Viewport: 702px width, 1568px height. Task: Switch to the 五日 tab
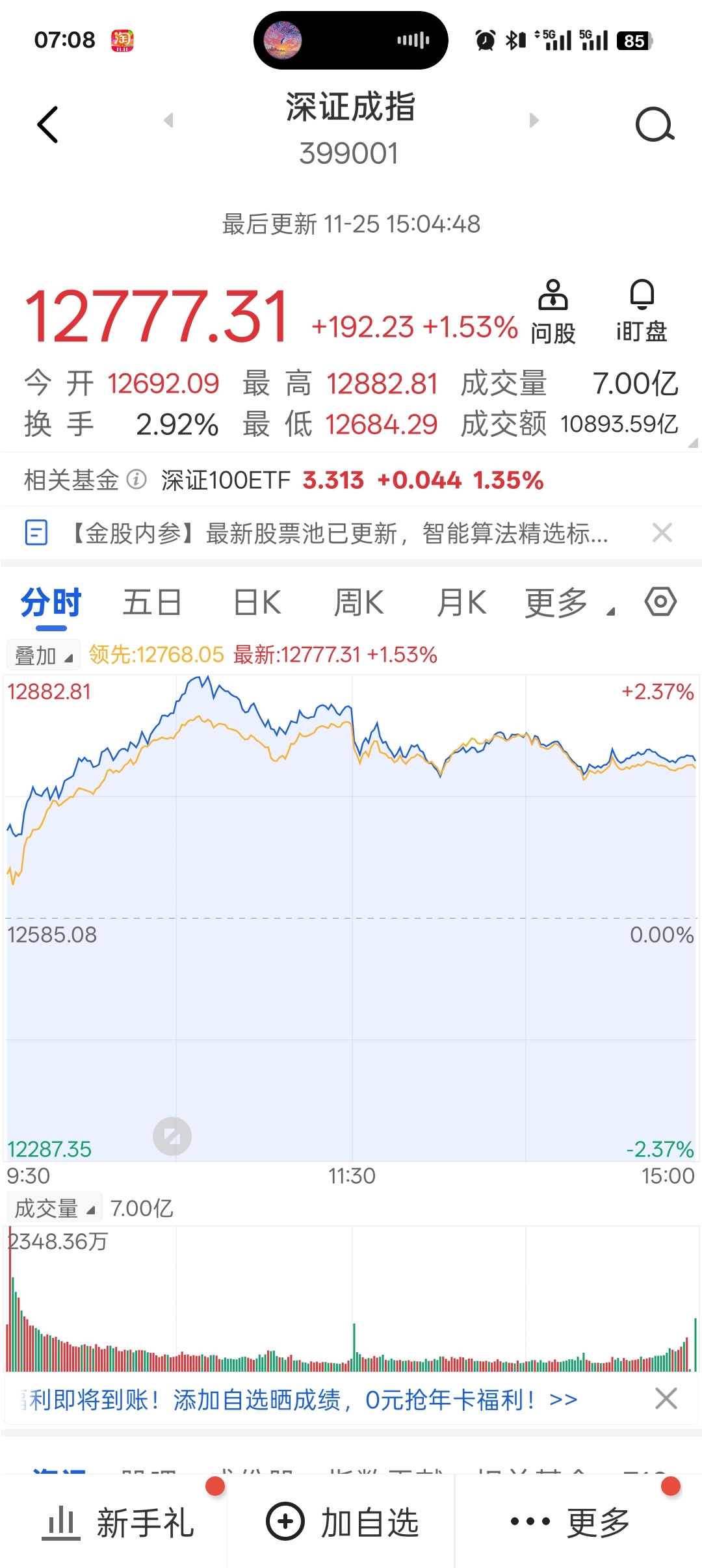pyautogui.click(x=152, y=601)
